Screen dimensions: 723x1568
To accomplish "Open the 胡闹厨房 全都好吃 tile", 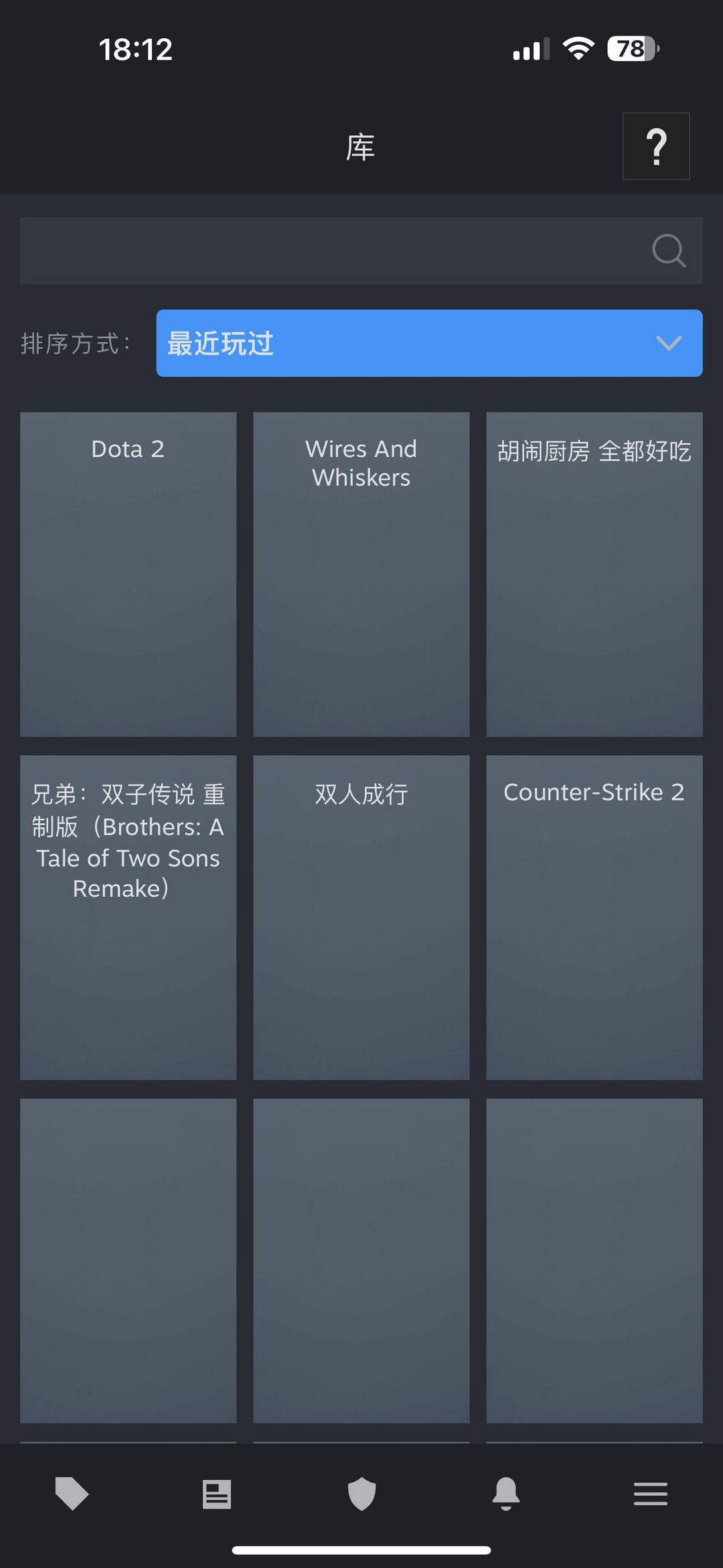I will coord(594,574).
